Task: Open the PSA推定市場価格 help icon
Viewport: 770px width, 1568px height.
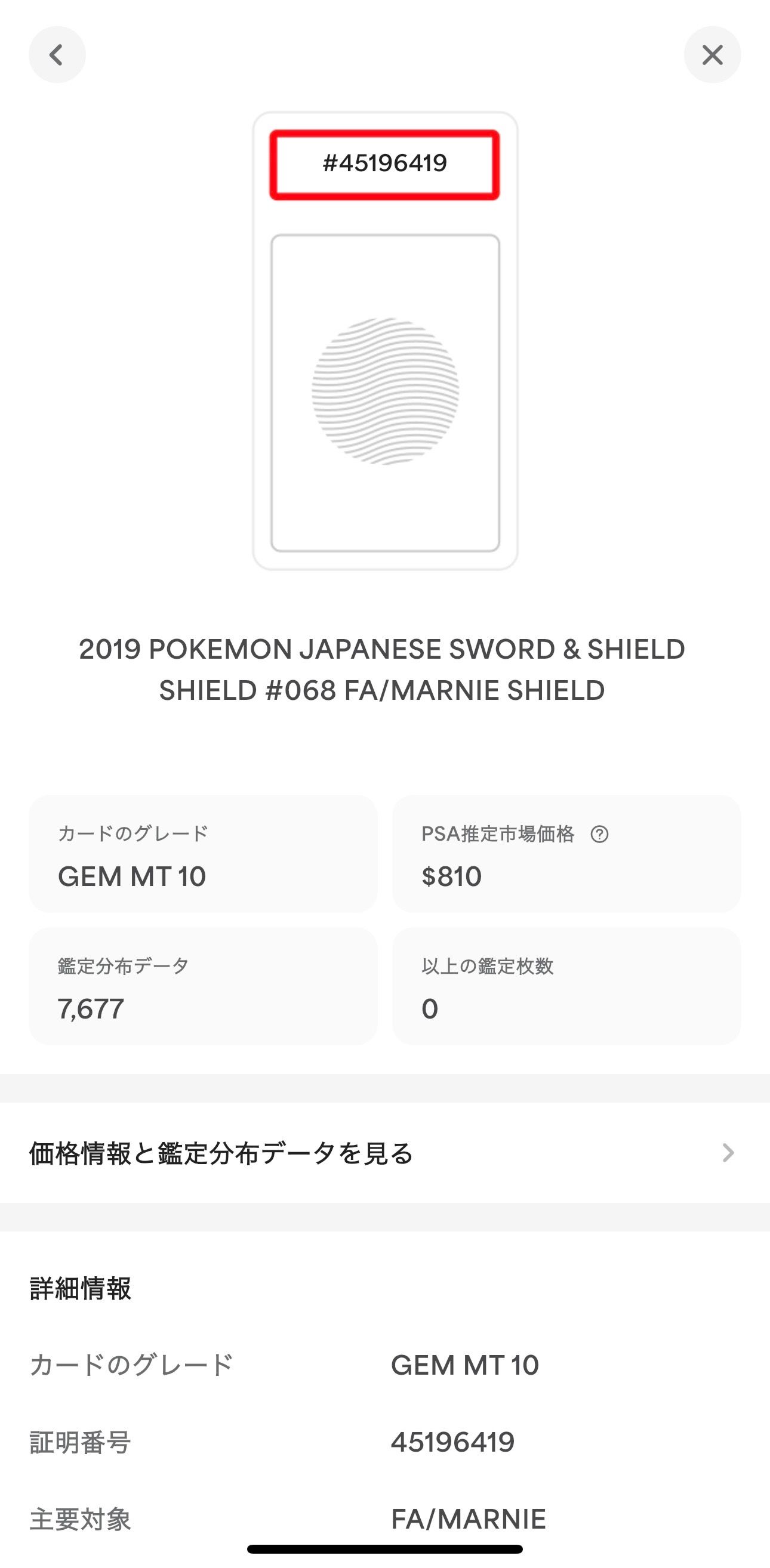Action: [x=599, y=834]
